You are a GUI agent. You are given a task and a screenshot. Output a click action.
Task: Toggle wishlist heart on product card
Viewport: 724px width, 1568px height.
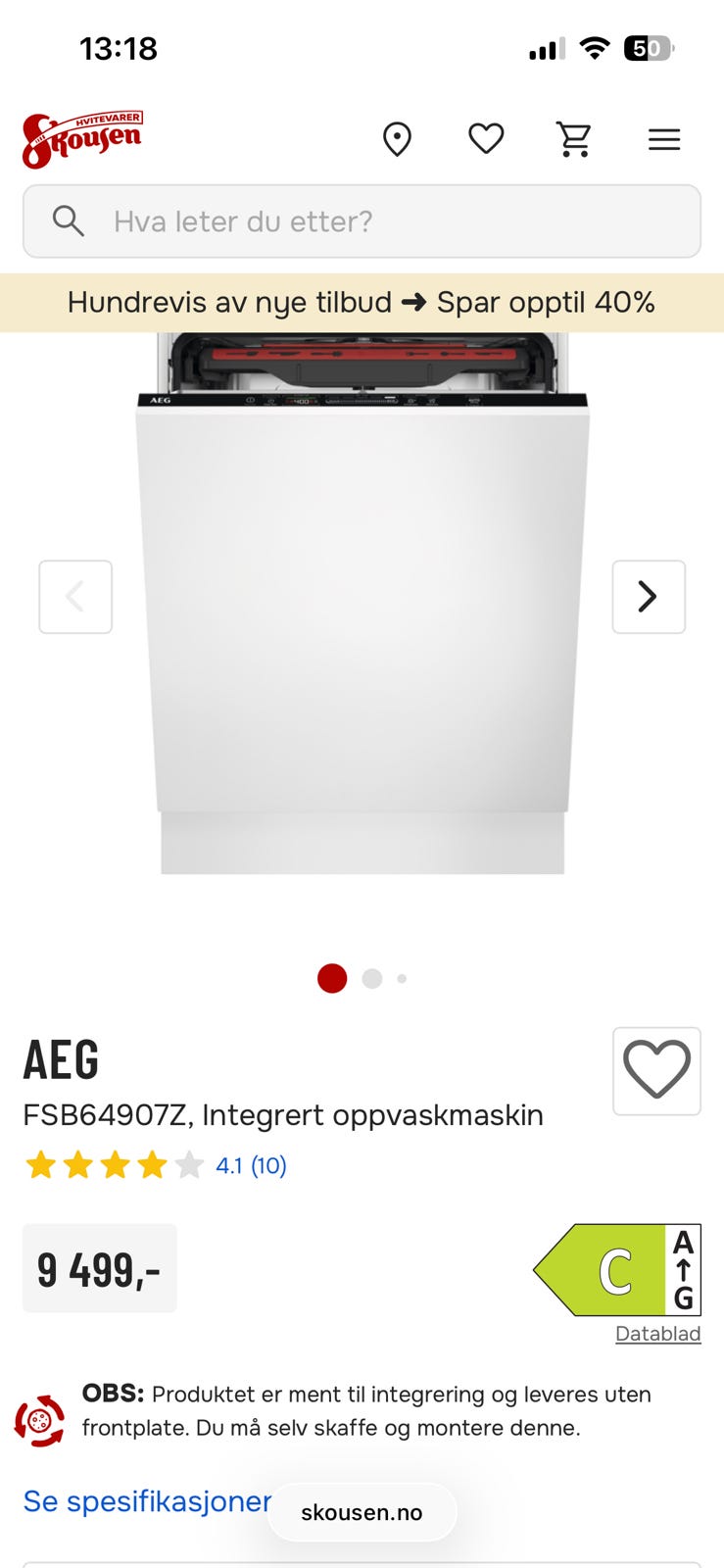(x=656, y=1071)
